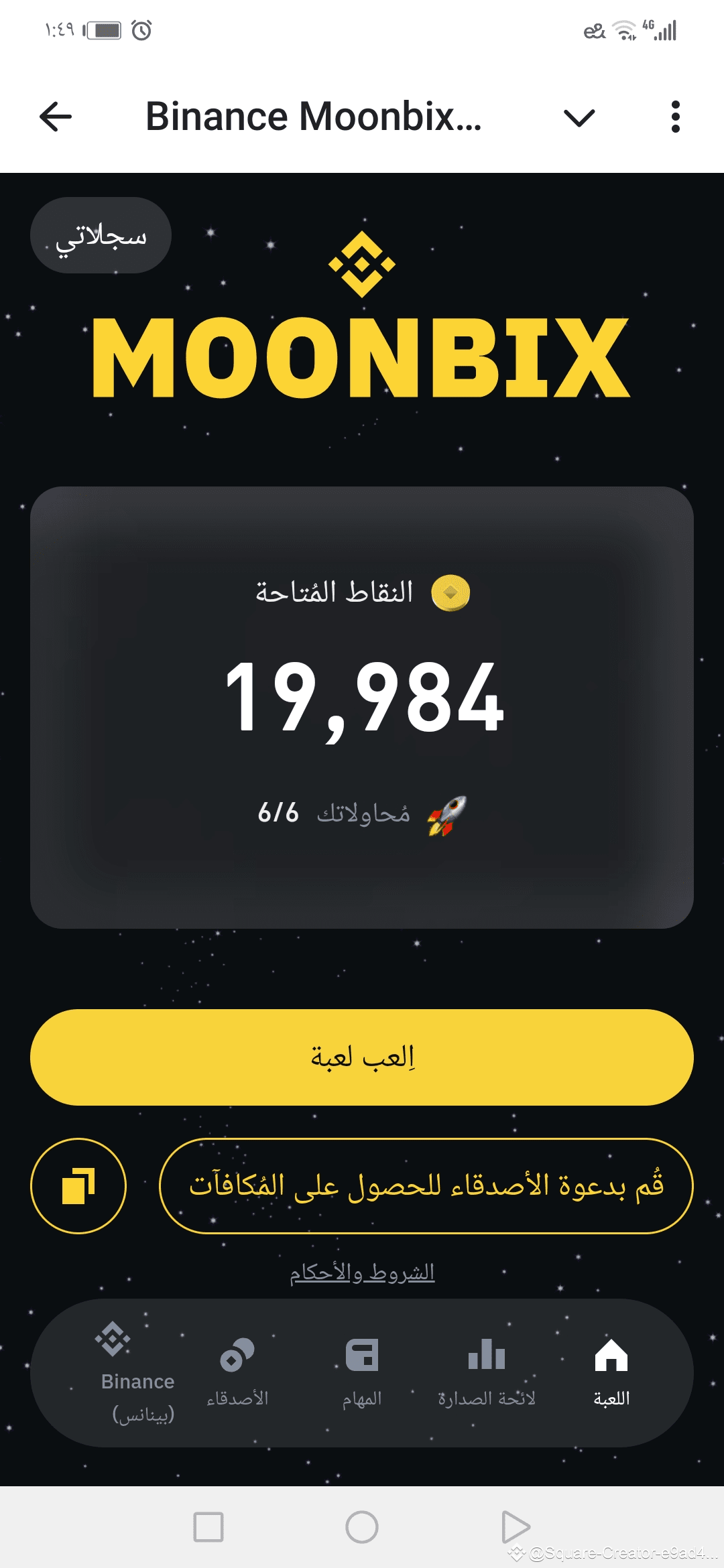View the لائحة الصدارة leaderboard tab

(x=487, y=1371)
